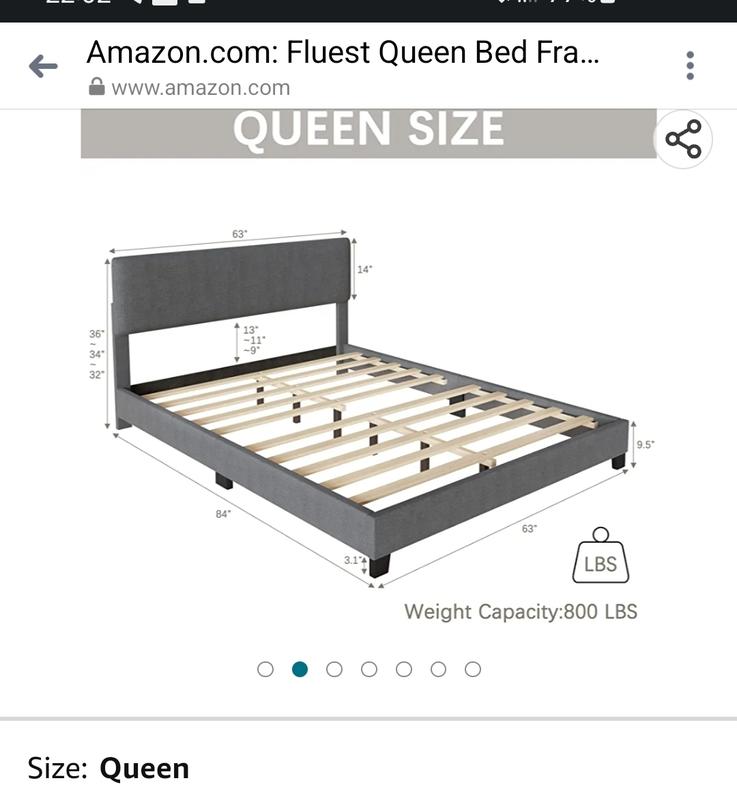Image resolution: width=737 pixels, height=800 pixels.
Task: Open the queen size dimensions image
Action: (368, 400)
